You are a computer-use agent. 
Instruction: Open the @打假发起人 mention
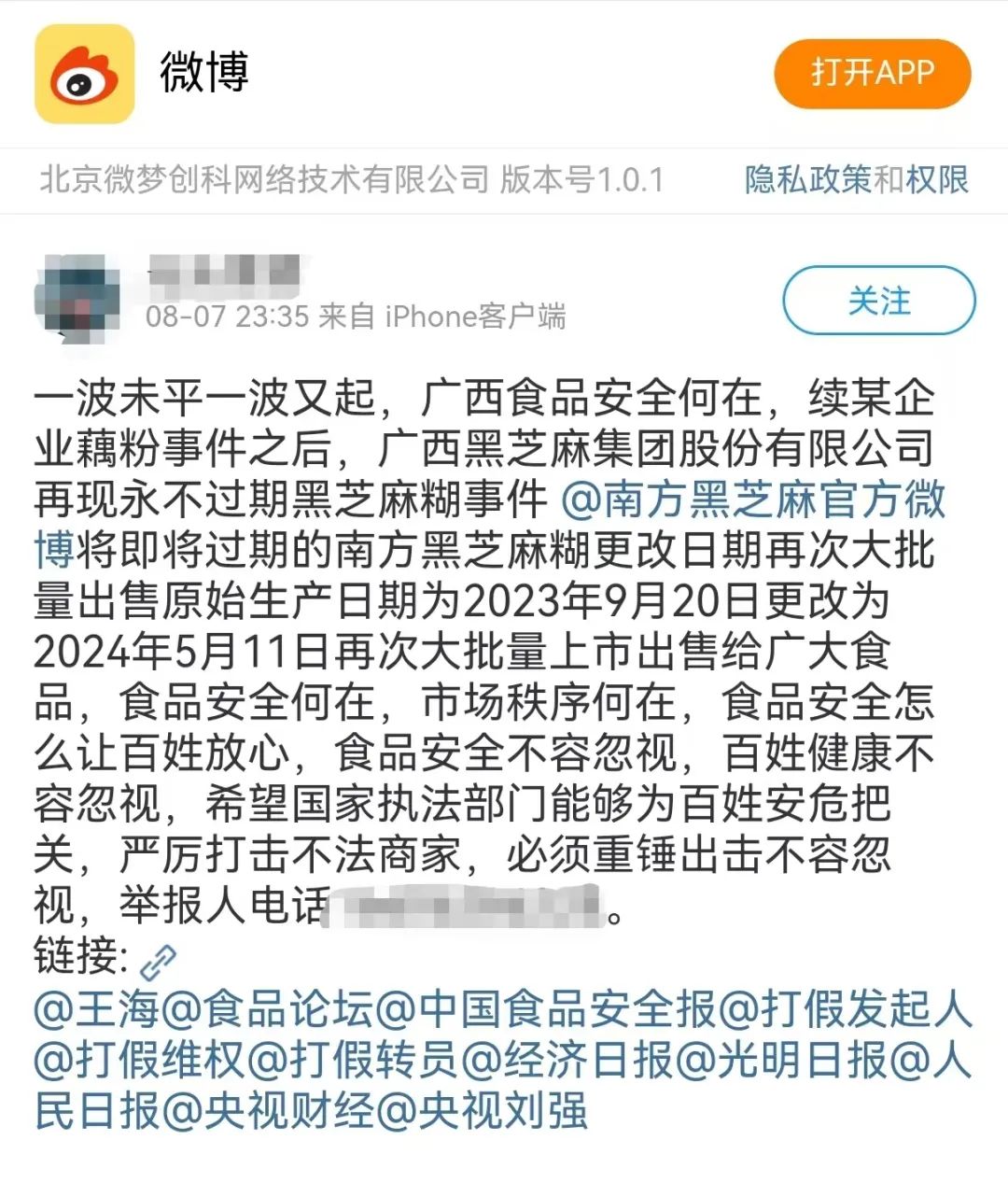click(x=845, y=1009)
